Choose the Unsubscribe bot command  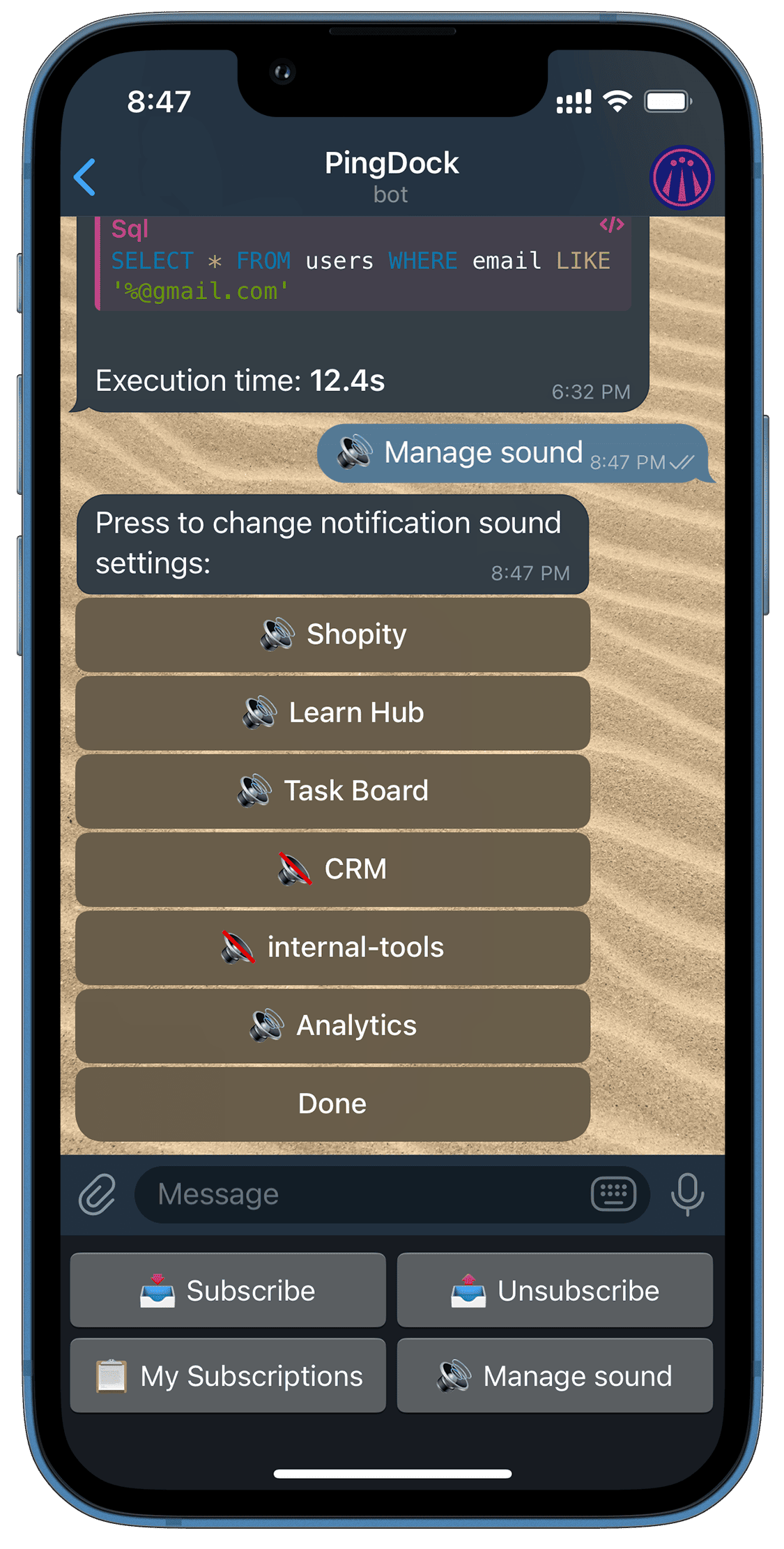pyautogui.click(x=555, y=1290)
